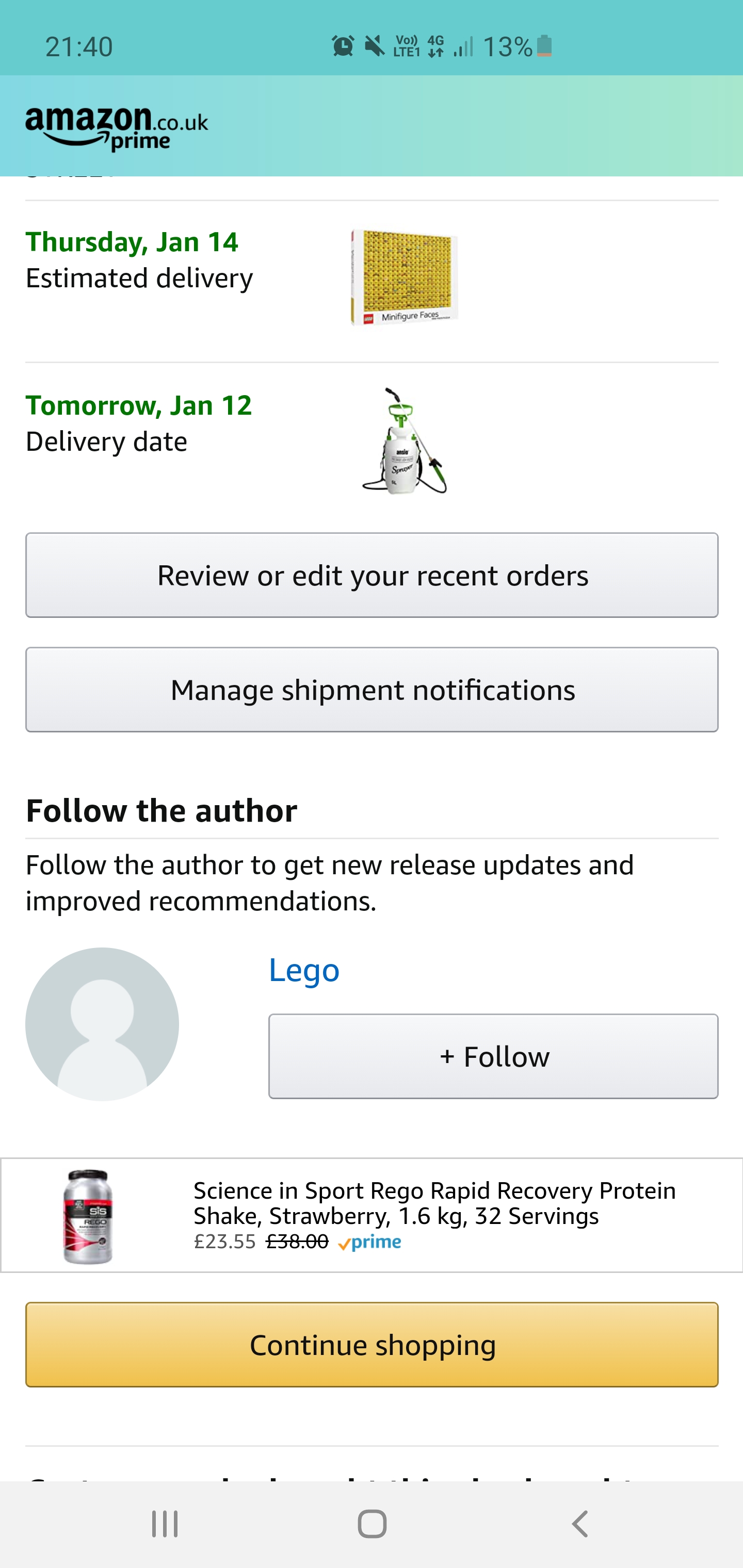Open the garden sprayer product image
This screenshot has height=1568, width=743.
click(x=405, y=440)
